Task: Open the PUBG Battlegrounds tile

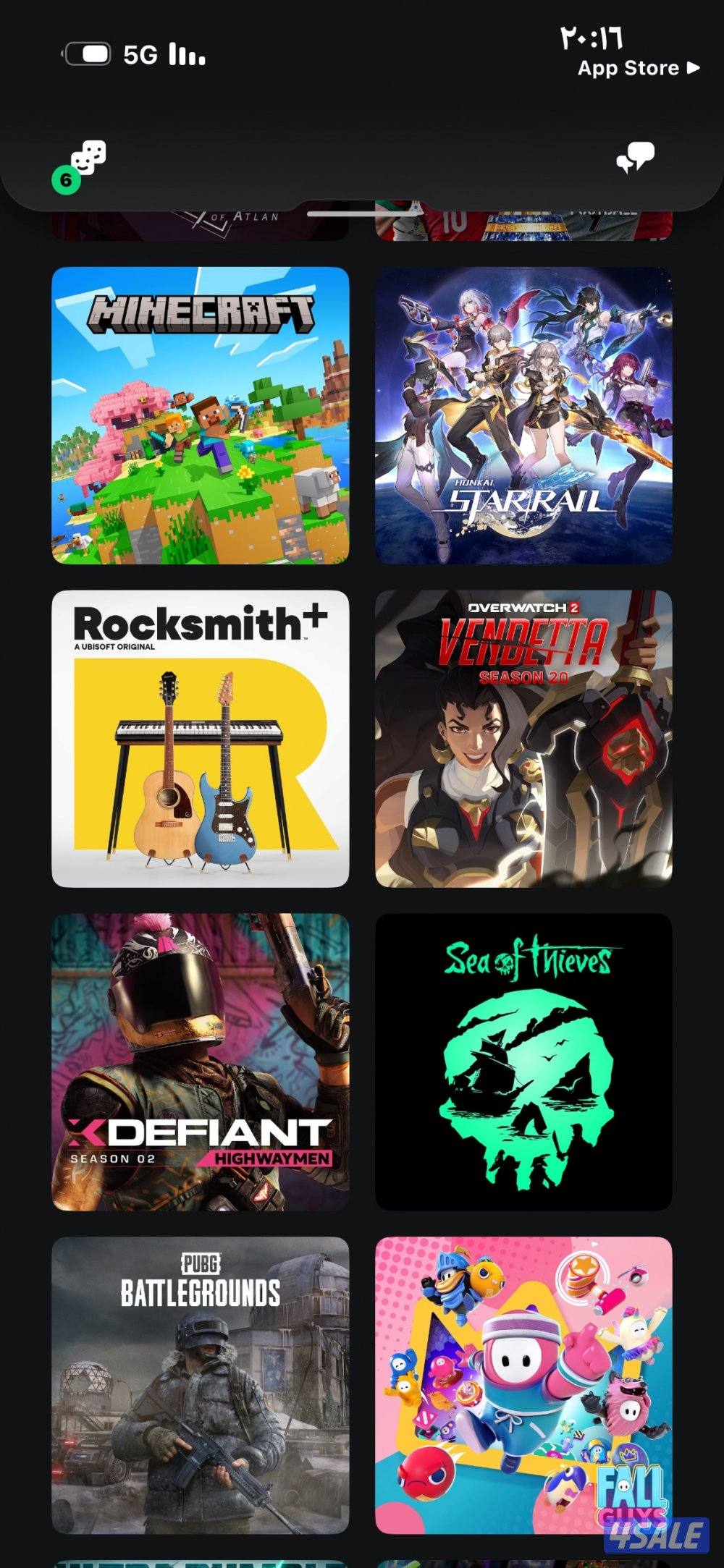Action: coord(201,1385)
